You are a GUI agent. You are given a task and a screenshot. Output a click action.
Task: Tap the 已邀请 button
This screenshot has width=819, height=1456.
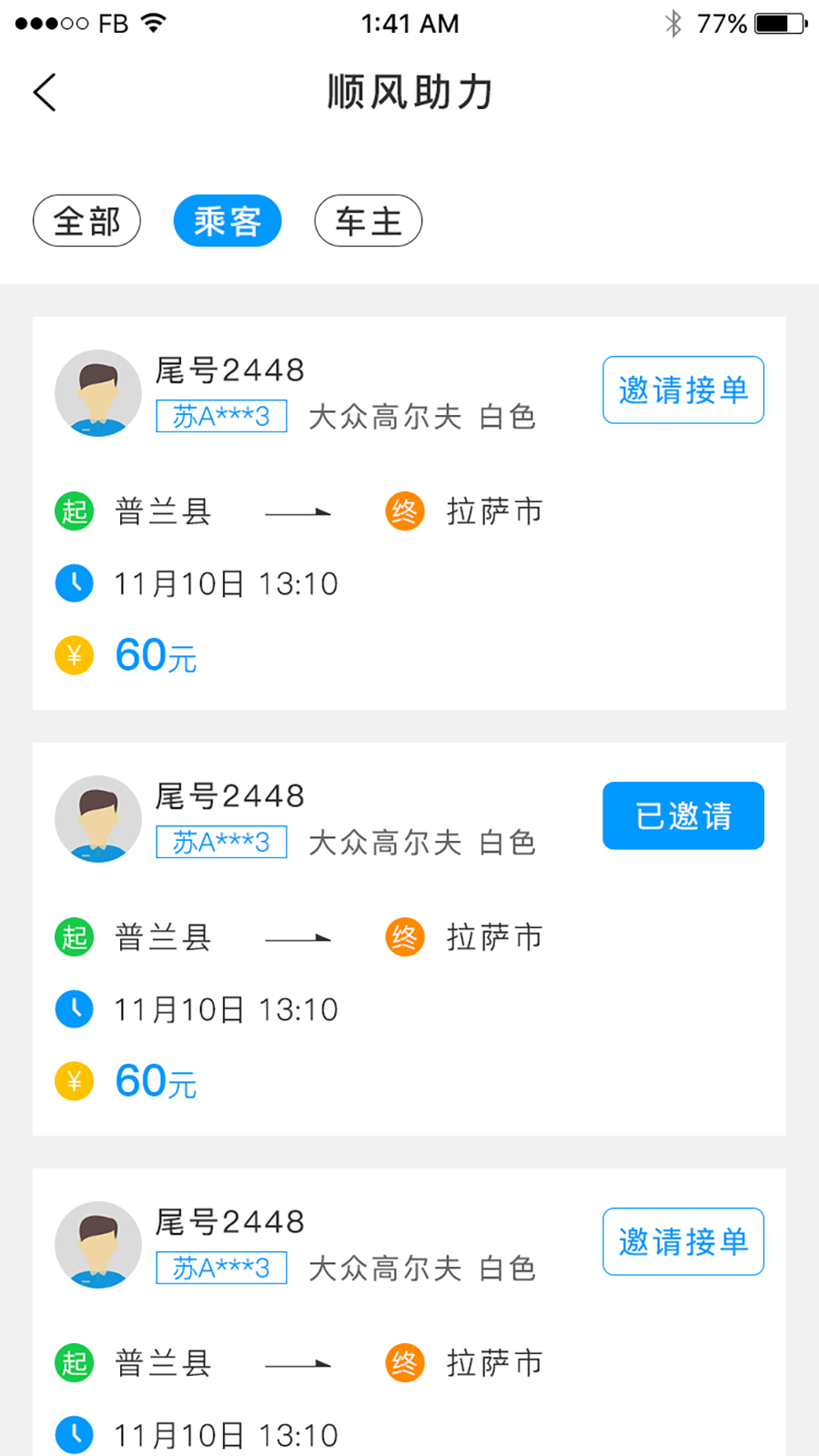pyautogui.click(x=682, y=815)
